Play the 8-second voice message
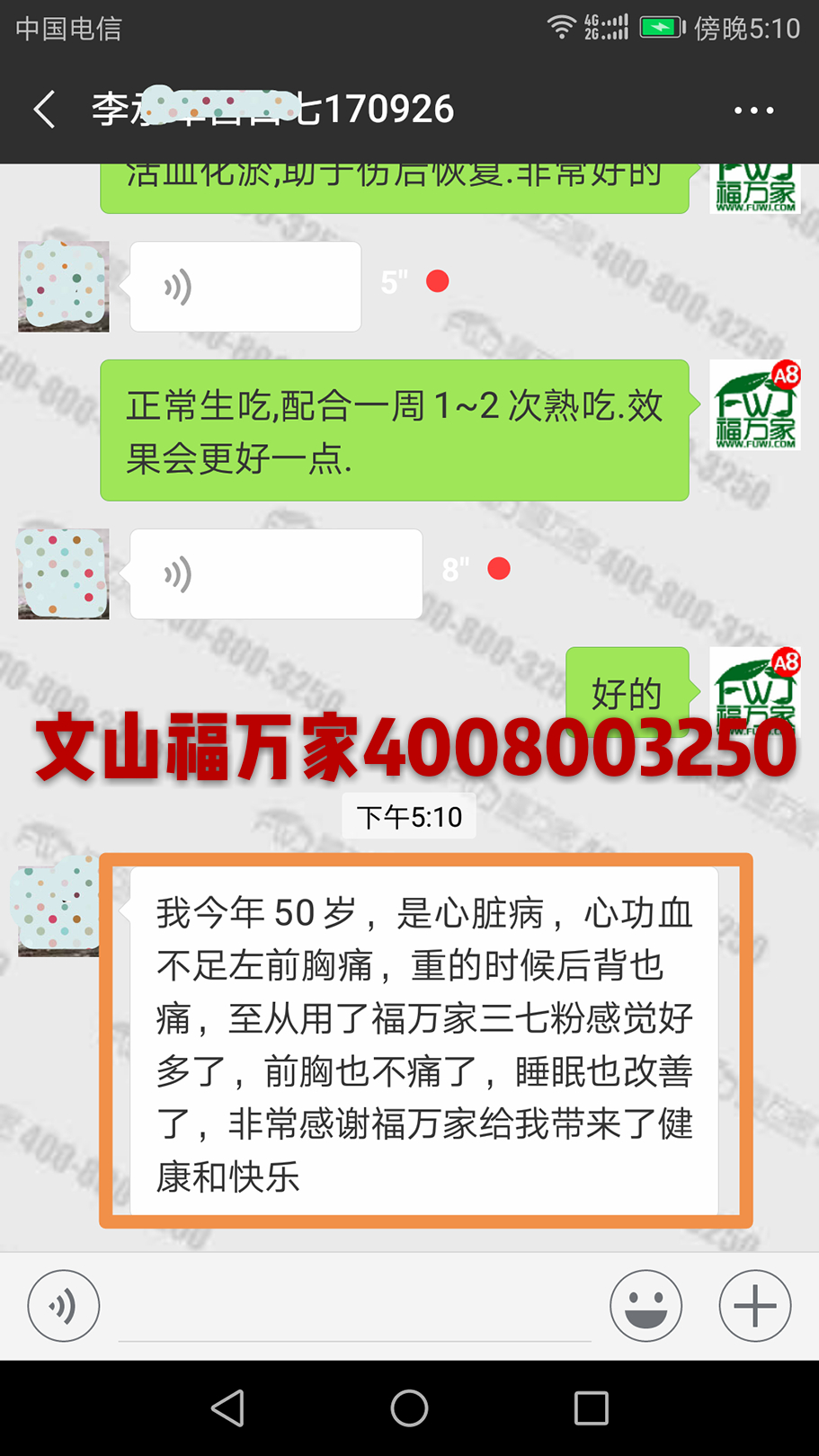 click(276, 574)
